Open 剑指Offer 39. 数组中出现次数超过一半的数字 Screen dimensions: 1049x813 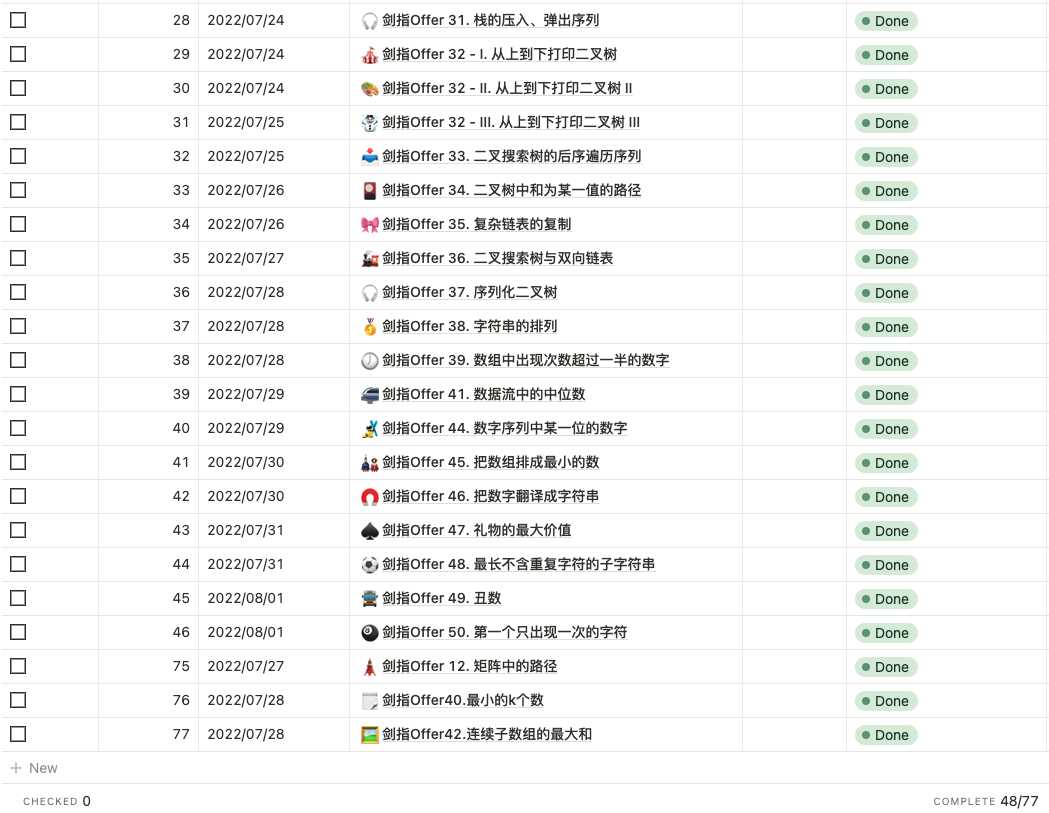[526, 360]
